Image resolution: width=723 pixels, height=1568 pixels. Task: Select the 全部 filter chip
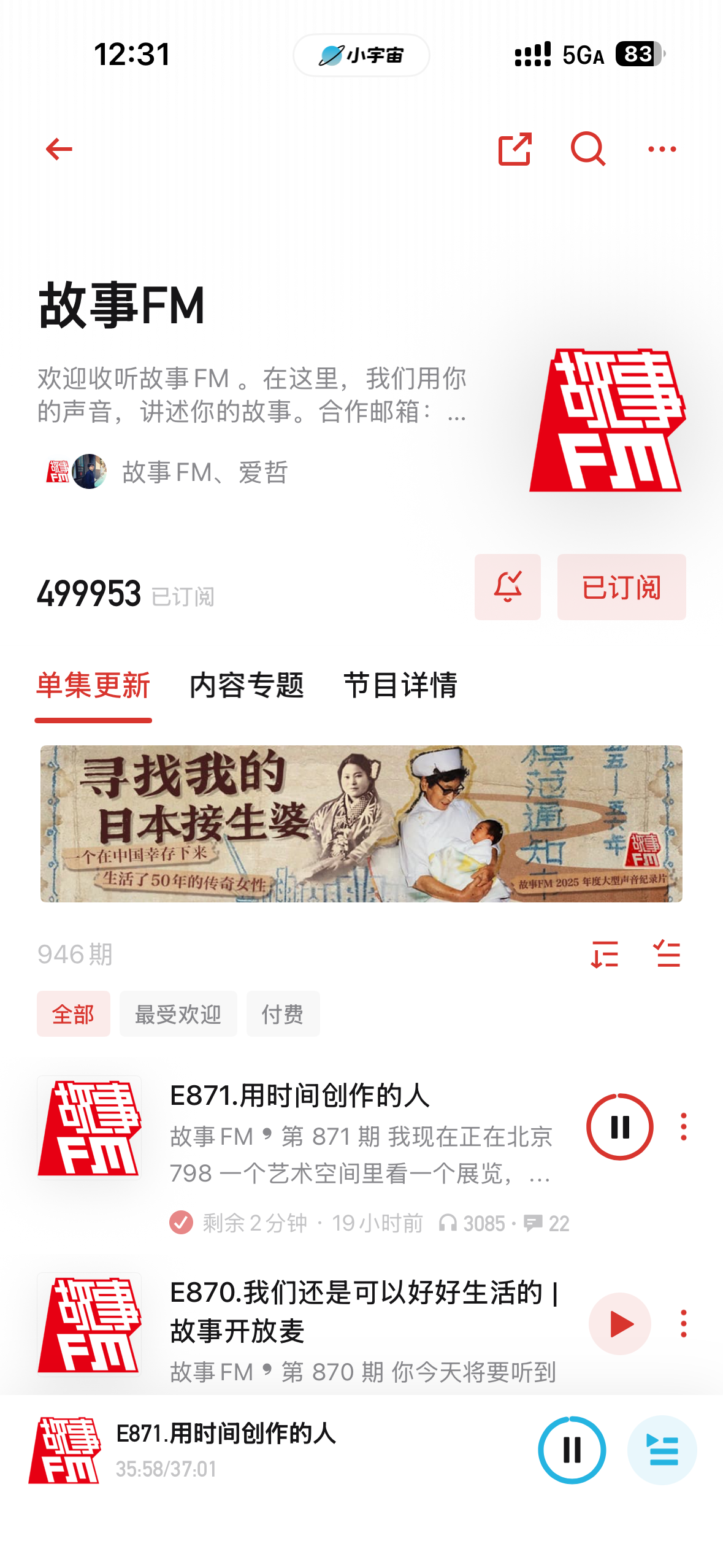pyautogui.click(x=74, y=1013)
